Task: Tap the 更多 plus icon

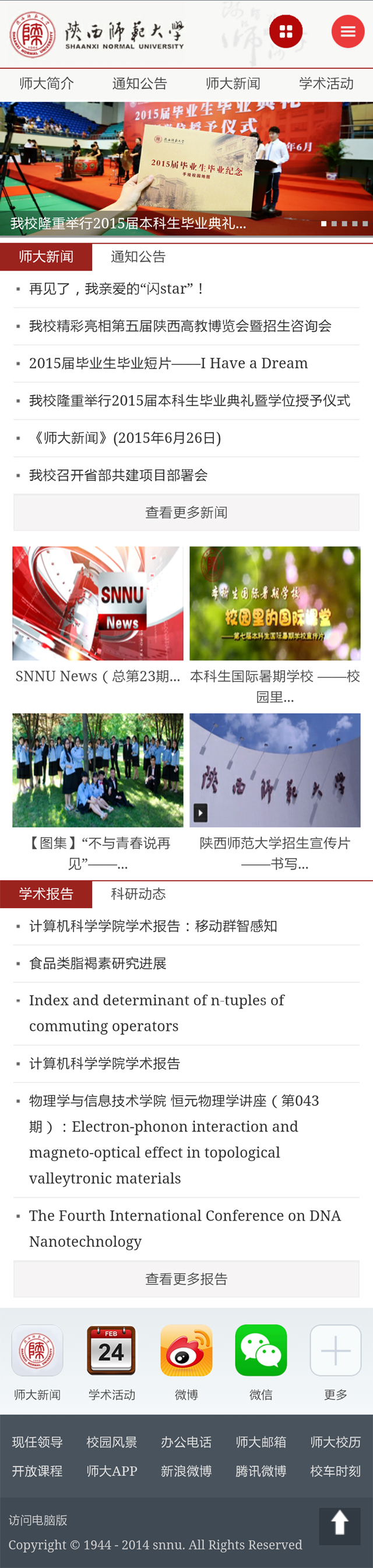Action: click(x=335, y=1350)
